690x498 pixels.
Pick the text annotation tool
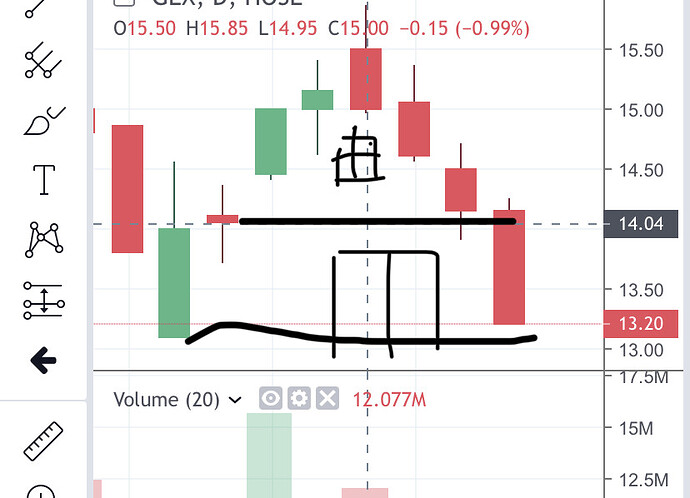tap(43, 181)
